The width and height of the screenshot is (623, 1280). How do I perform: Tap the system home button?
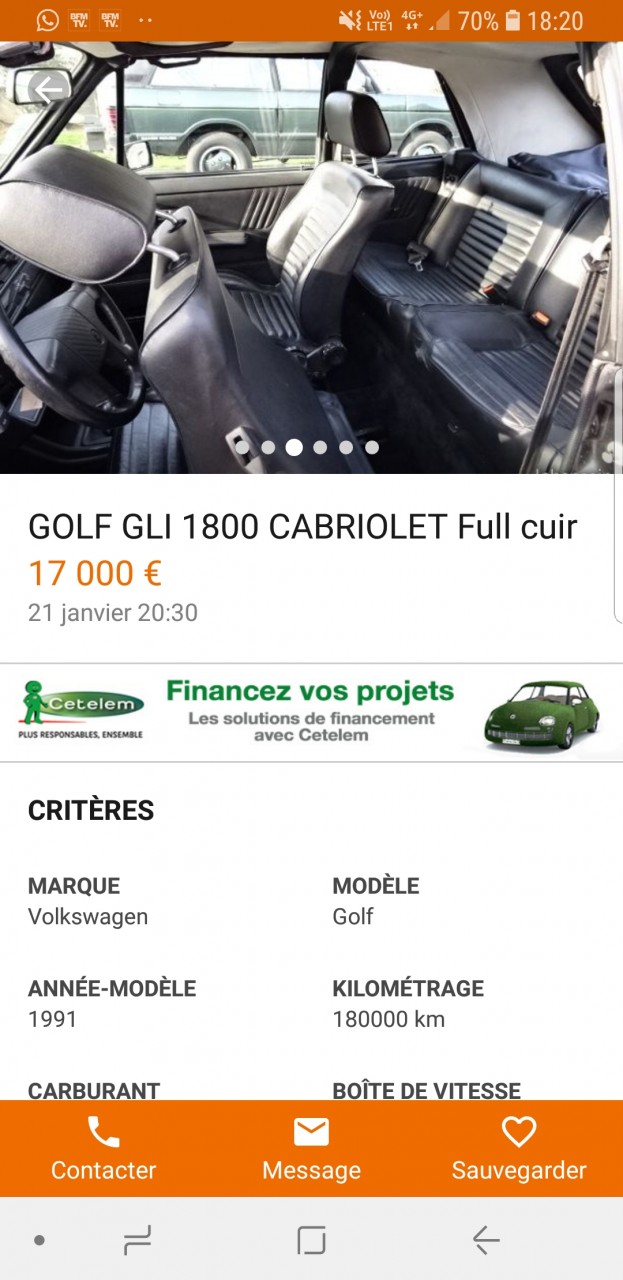coord(311,1240)
